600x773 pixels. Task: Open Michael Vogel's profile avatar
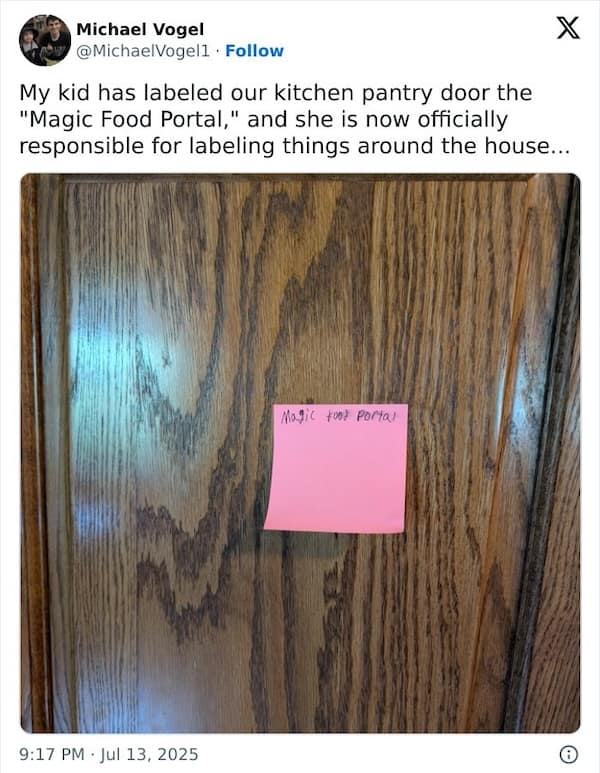44,40
